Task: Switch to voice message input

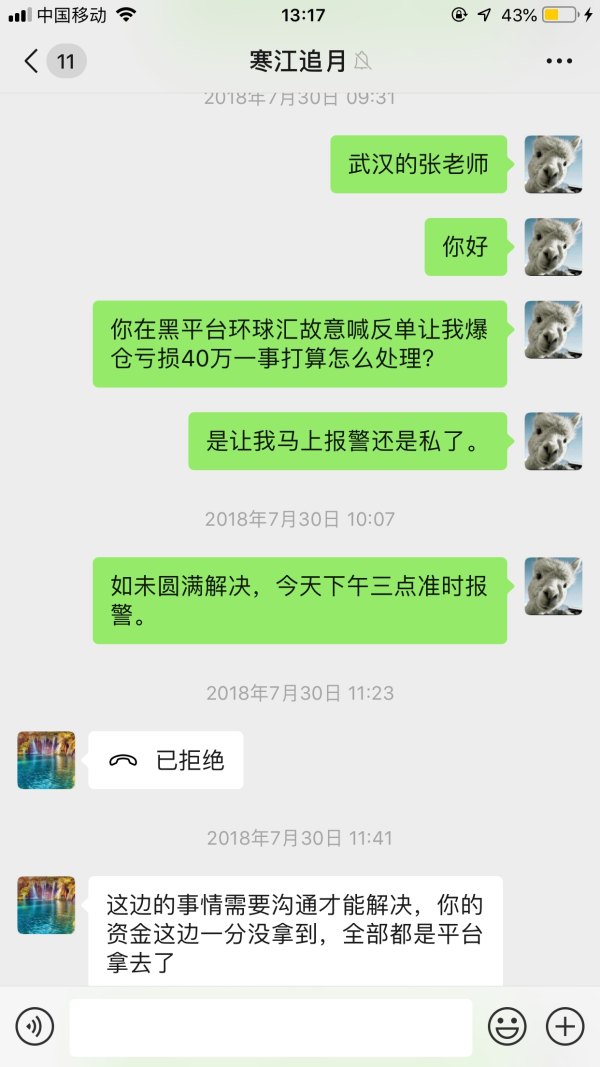Action: pyautogui.click(x=34, y=1026)
